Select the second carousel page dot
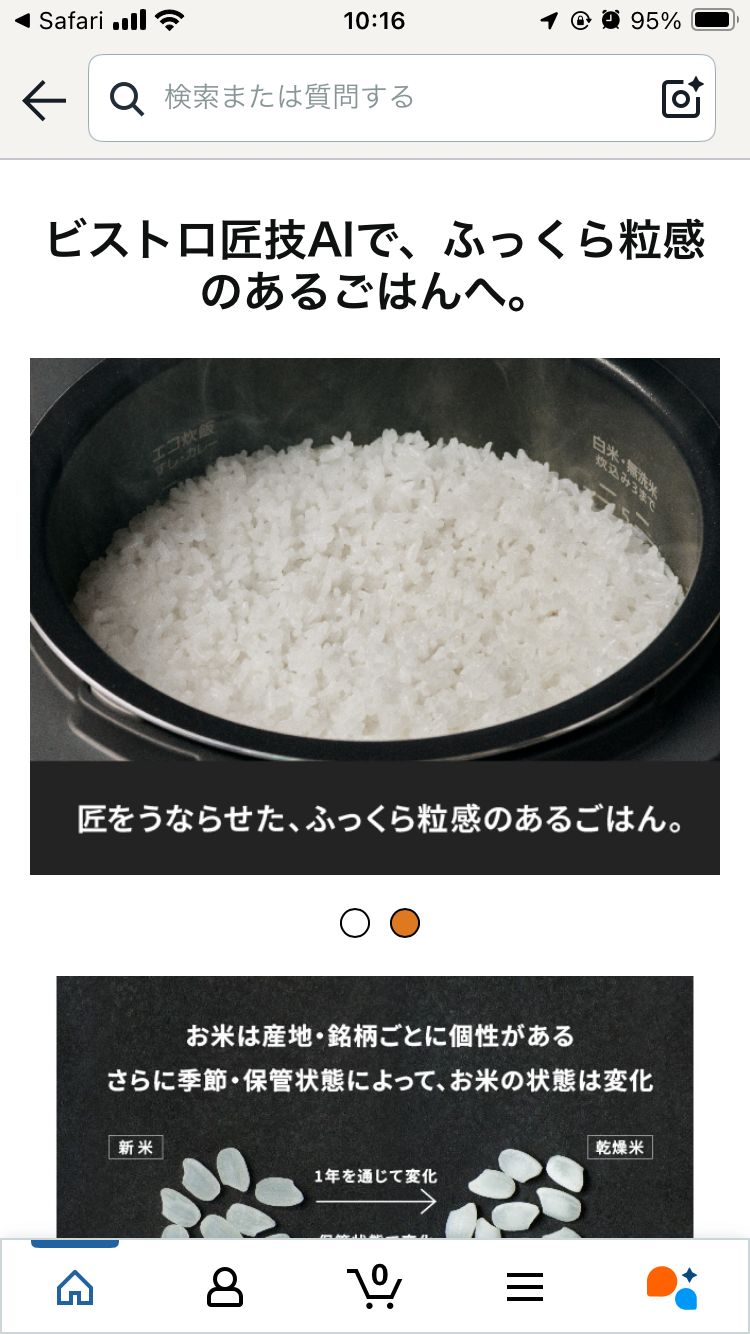The image size is (750, 1334). tap(405, 923)
